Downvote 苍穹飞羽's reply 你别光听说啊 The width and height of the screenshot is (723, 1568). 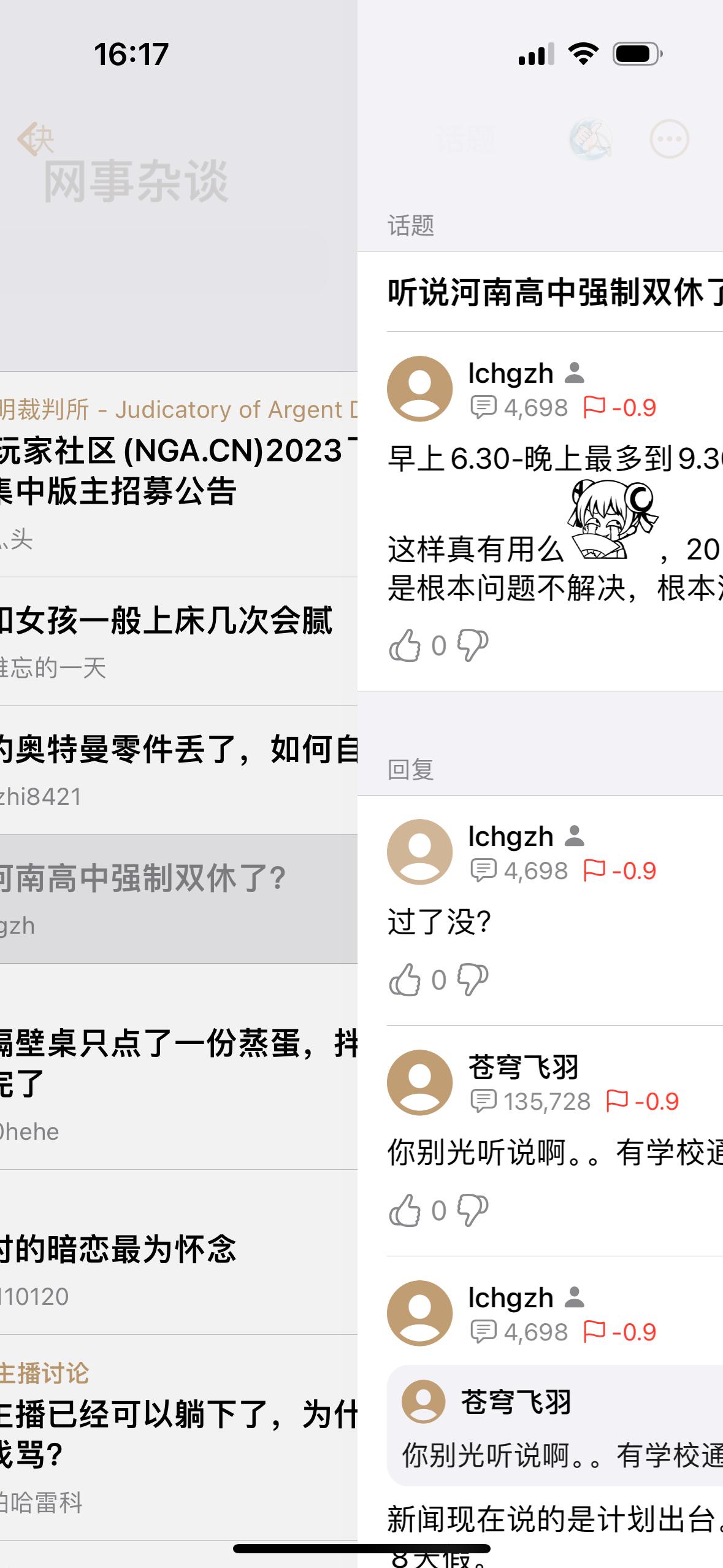[473, 1210]
